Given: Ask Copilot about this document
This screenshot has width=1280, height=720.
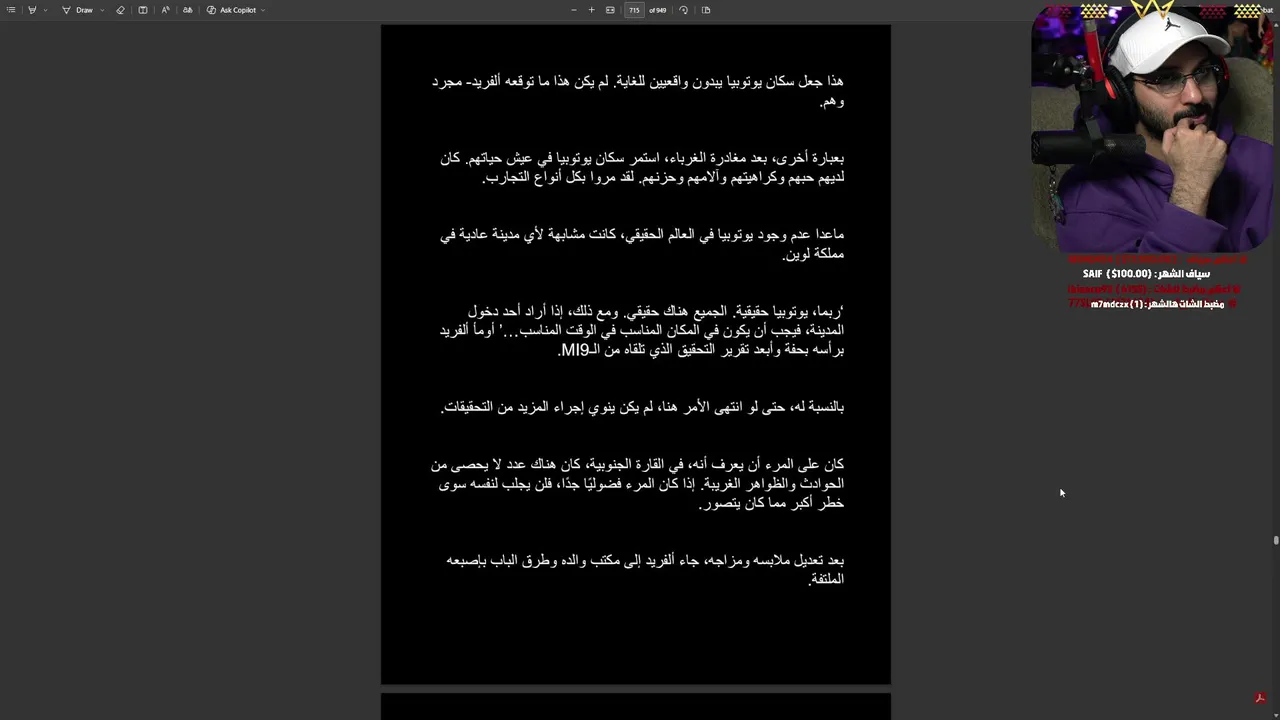Looking at the screenshot, I should click(232, 10).
